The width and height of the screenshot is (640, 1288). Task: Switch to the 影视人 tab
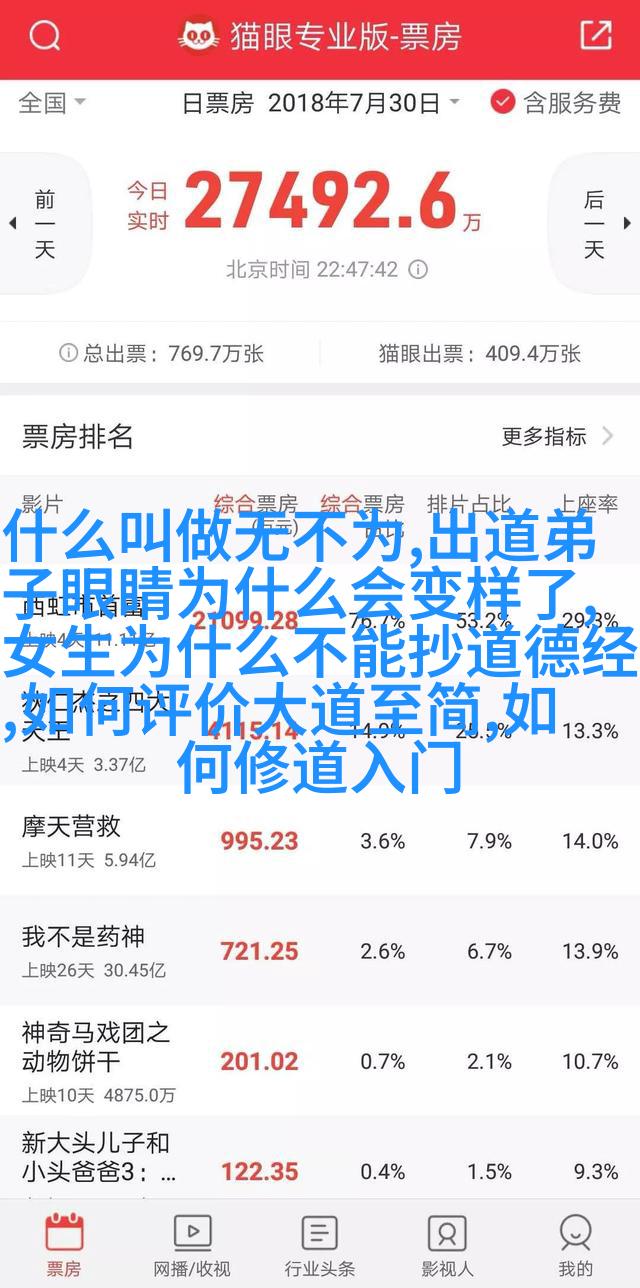click(x=447, y=1243)
